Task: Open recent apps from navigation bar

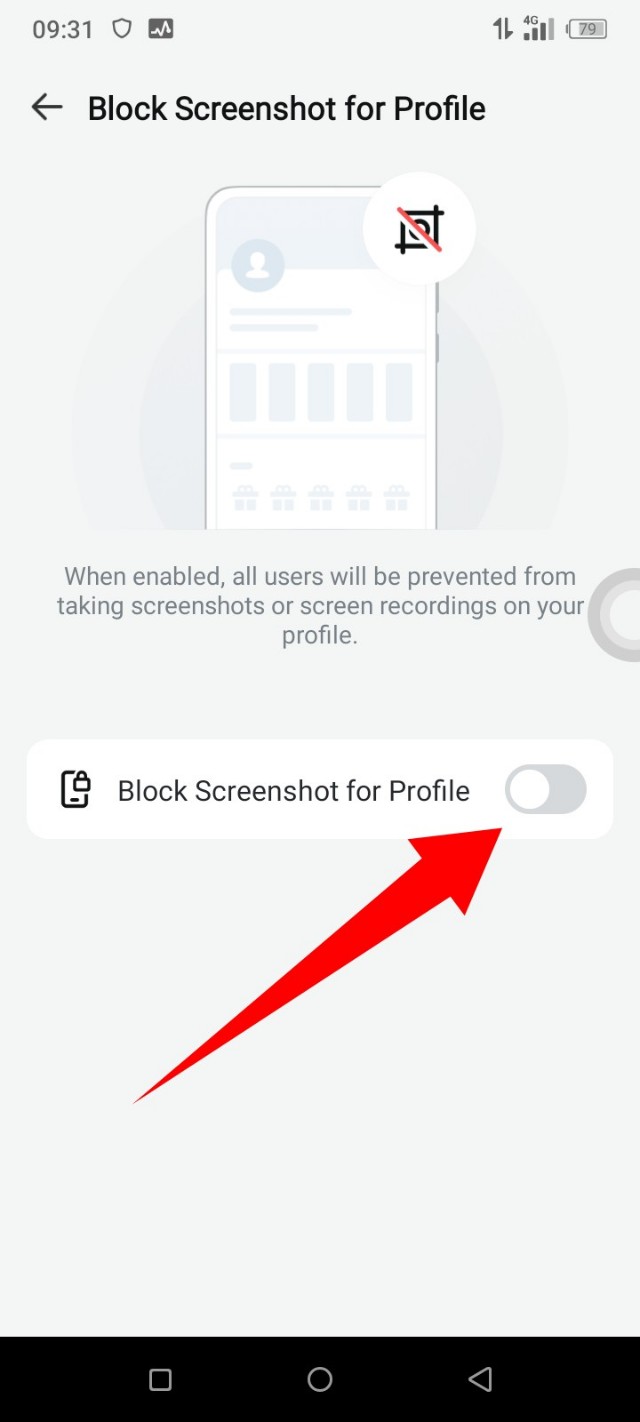Action: point(160,1380)
